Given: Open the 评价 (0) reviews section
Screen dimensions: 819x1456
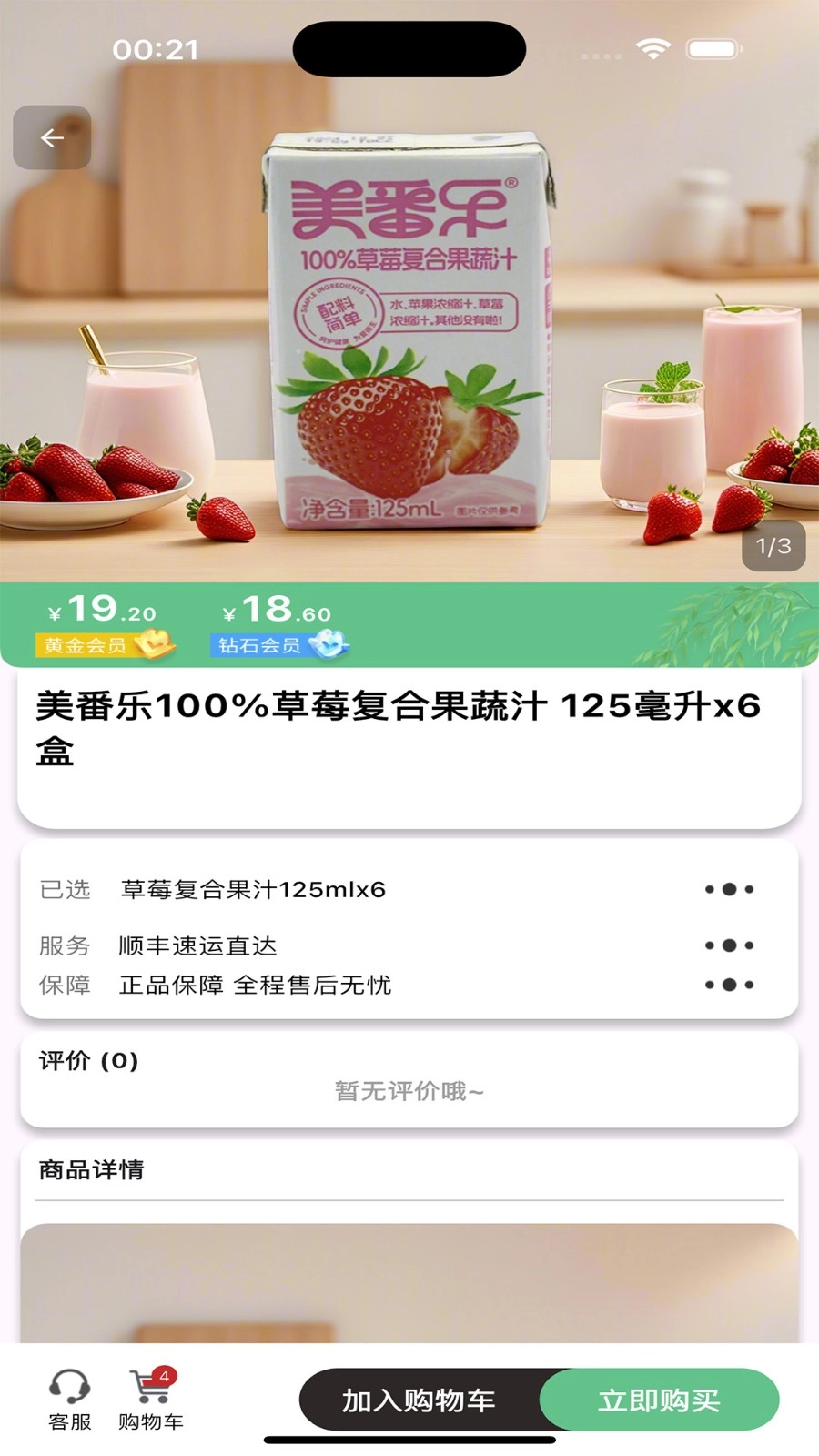Looking at the screenshot, I should (84, 1061).
